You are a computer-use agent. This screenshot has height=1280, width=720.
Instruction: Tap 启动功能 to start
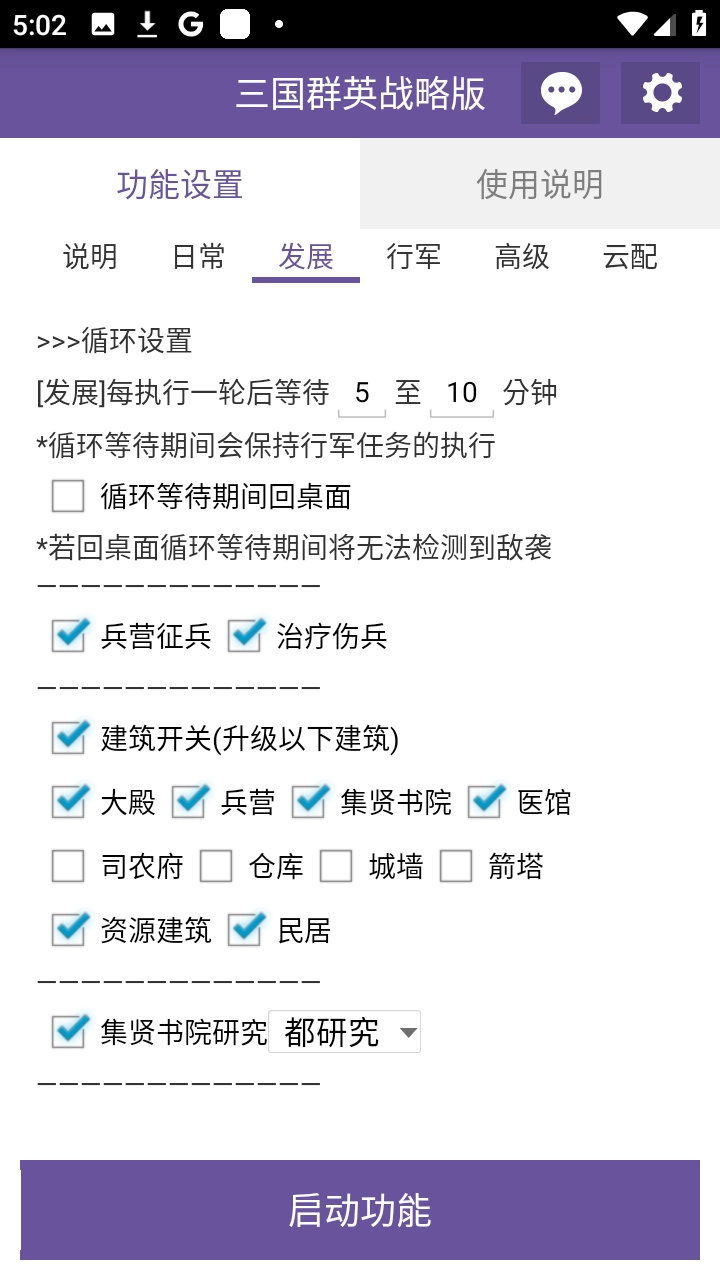360,1210
